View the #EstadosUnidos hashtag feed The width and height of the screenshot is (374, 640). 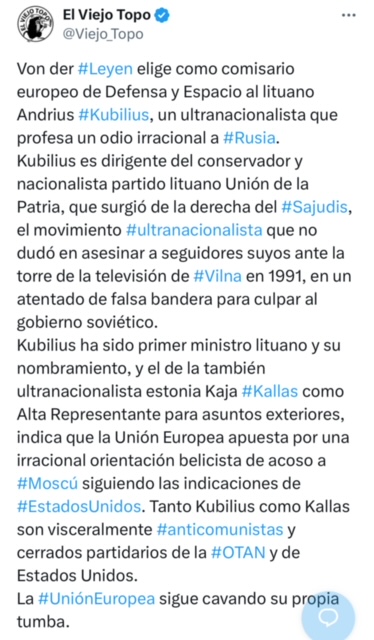pos(79,507)
